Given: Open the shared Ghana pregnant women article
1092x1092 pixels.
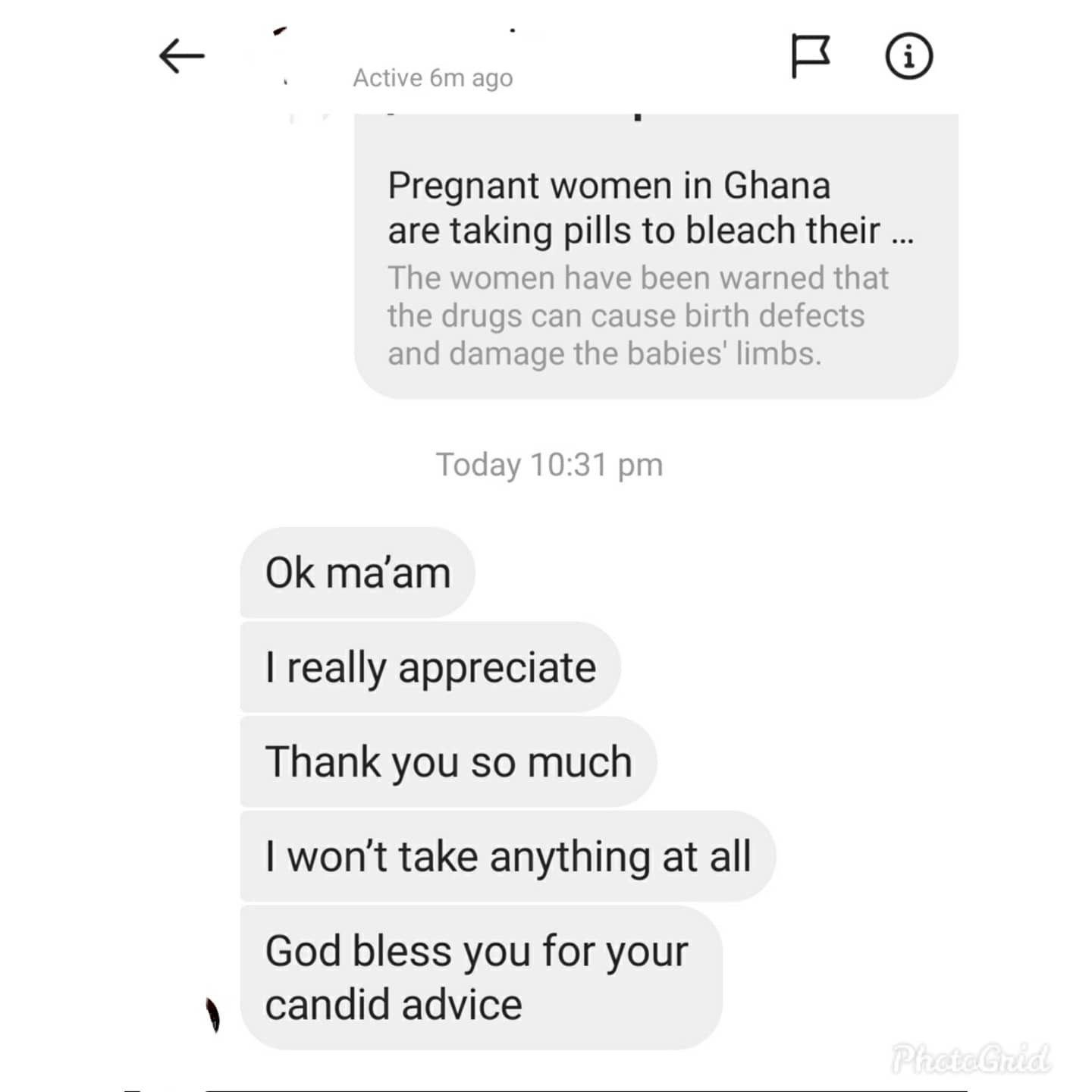Looking at the screenshot, I should (655, 265).
